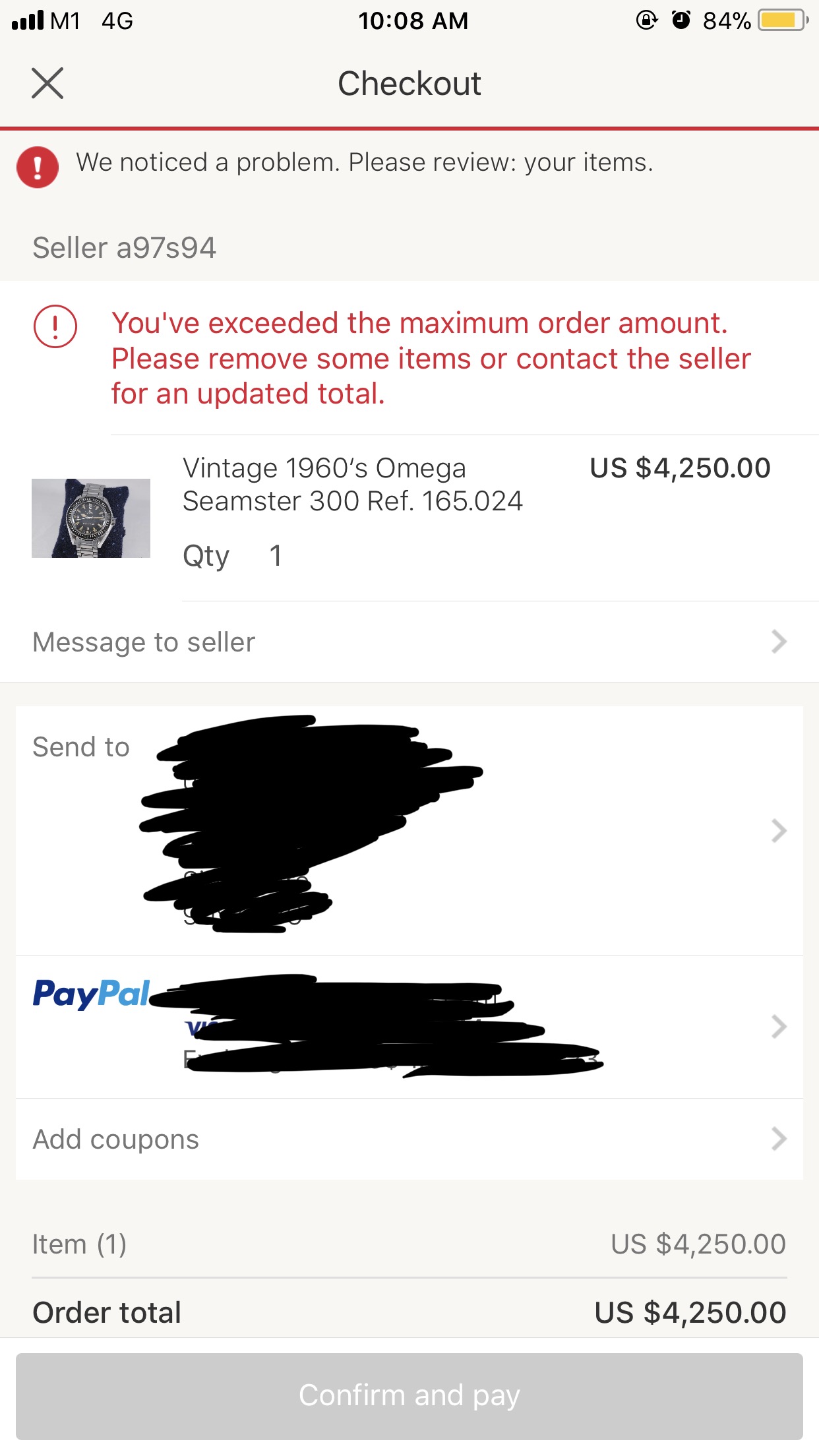
Task: Tap Confirm and pay button
Action: (x=409, y=1395)
